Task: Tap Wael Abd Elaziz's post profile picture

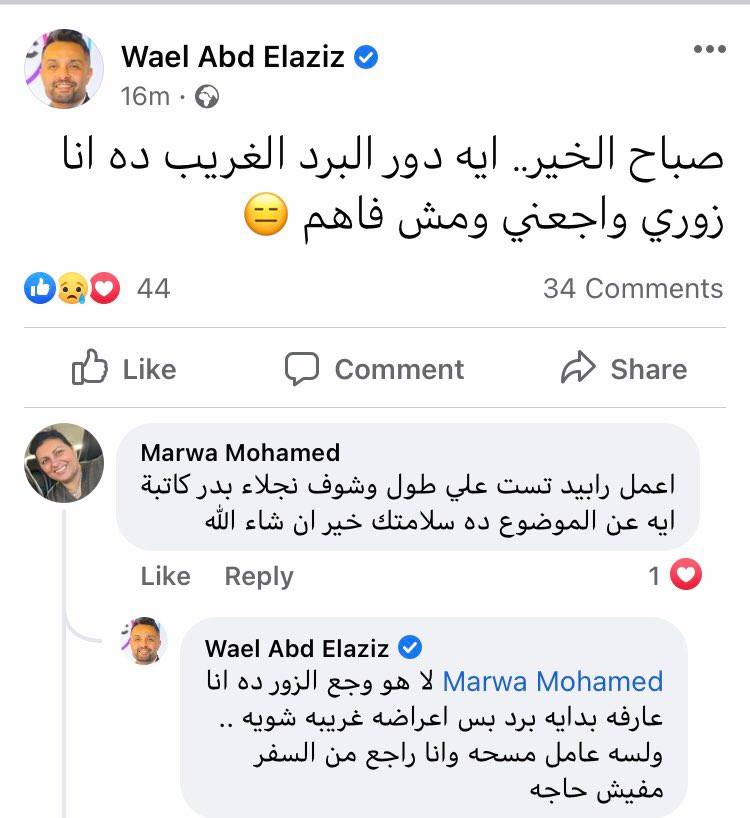Action: (64, 68)
